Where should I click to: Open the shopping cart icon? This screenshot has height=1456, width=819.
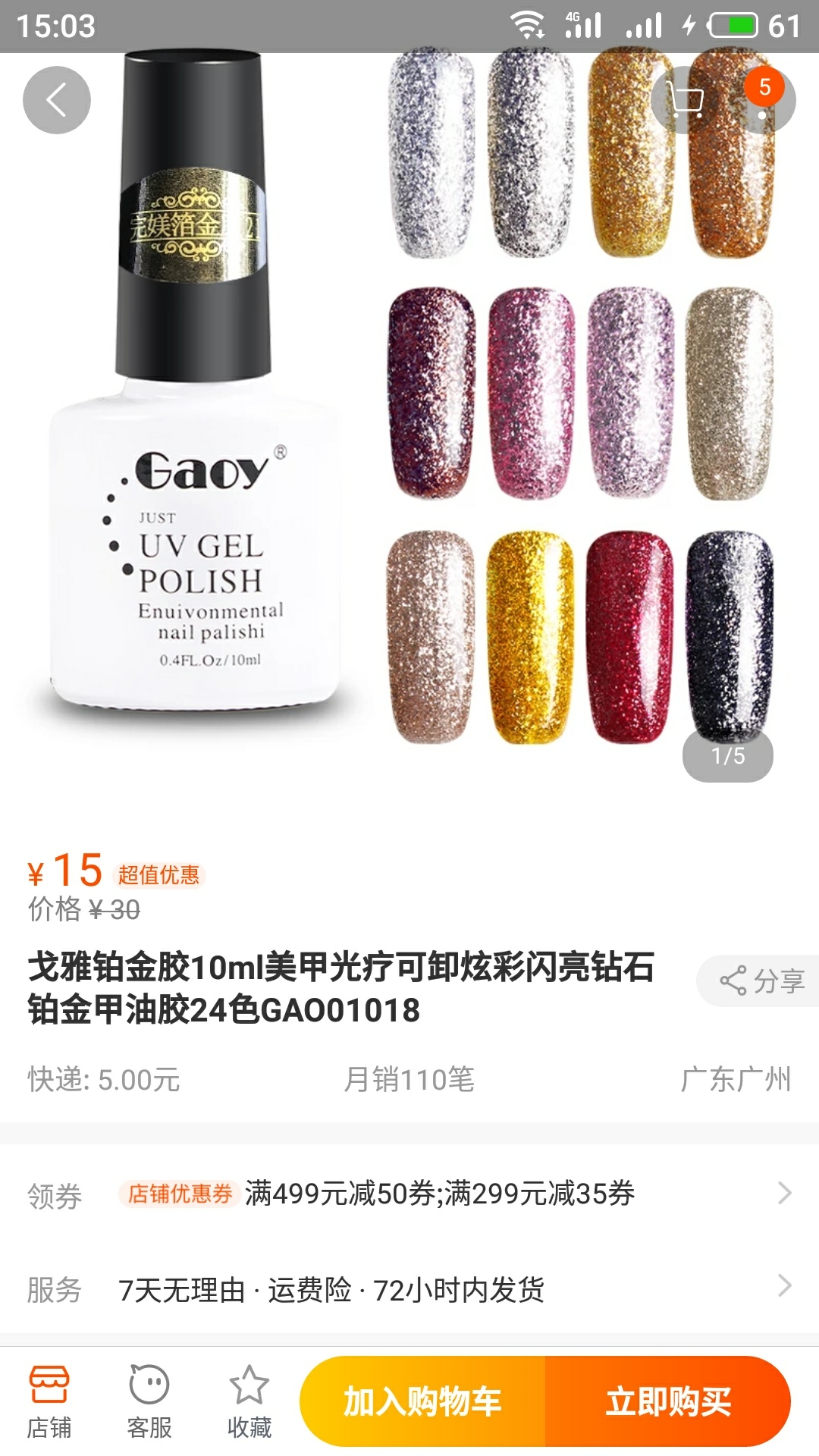point(685,100)
